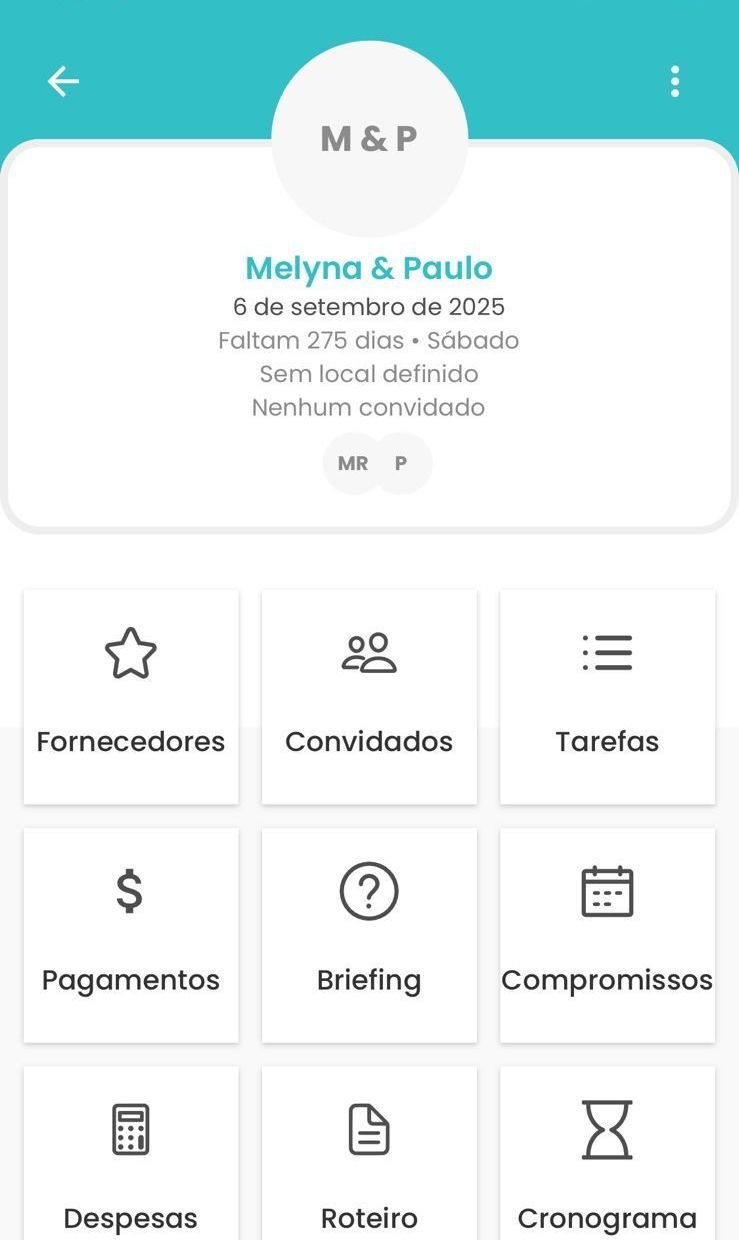Go back using the arrow icon

[63, 81]
